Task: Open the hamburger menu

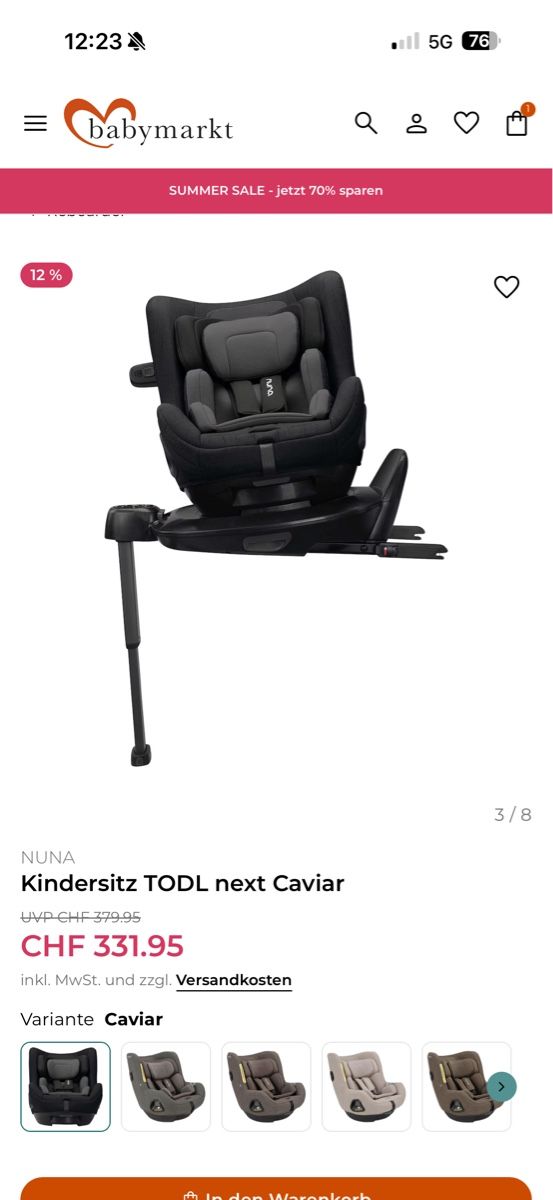Action: (x=35, y=123)
